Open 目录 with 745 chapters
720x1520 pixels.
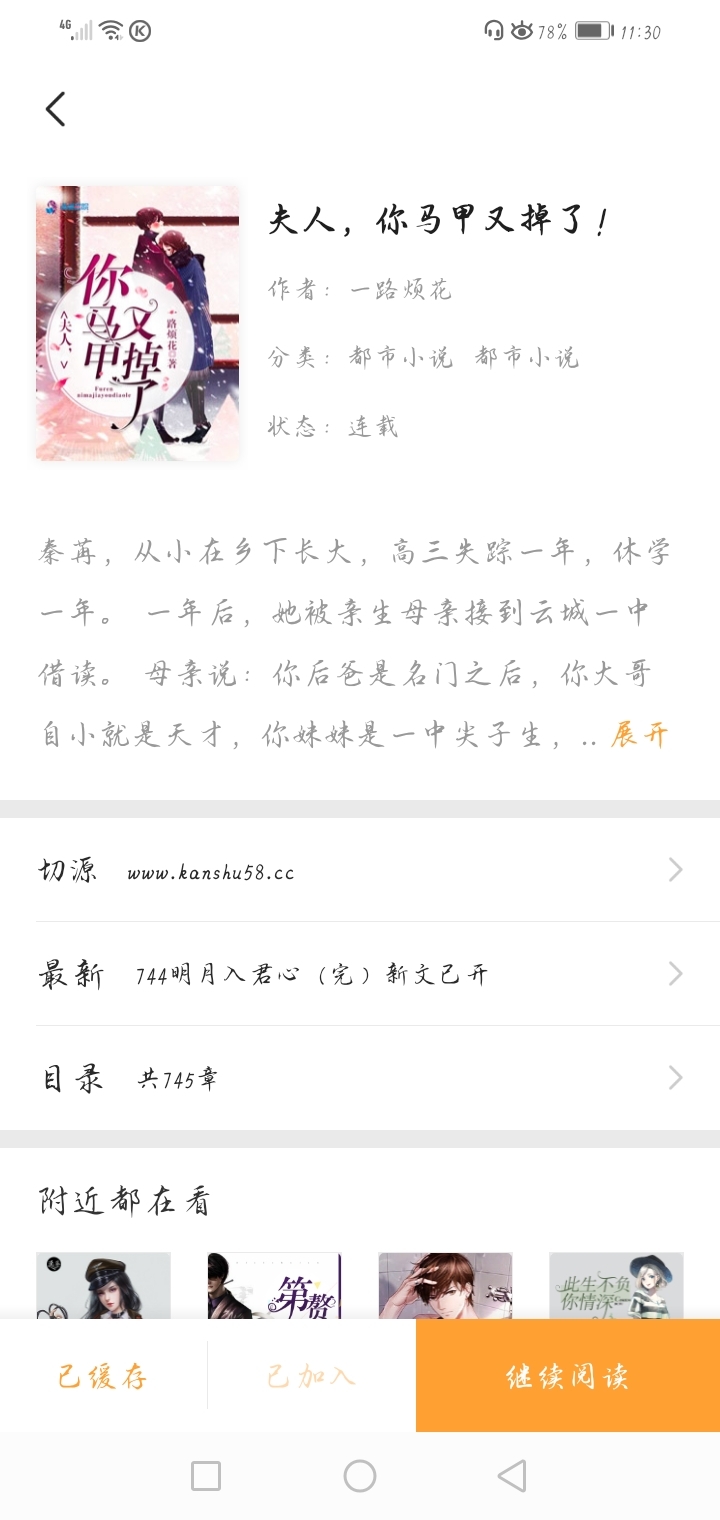360,1078
